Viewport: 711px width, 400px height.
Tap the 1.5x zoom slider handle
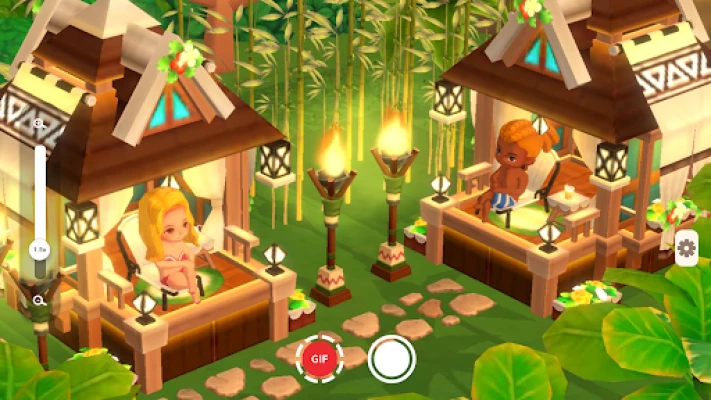(x=39, y=248)
